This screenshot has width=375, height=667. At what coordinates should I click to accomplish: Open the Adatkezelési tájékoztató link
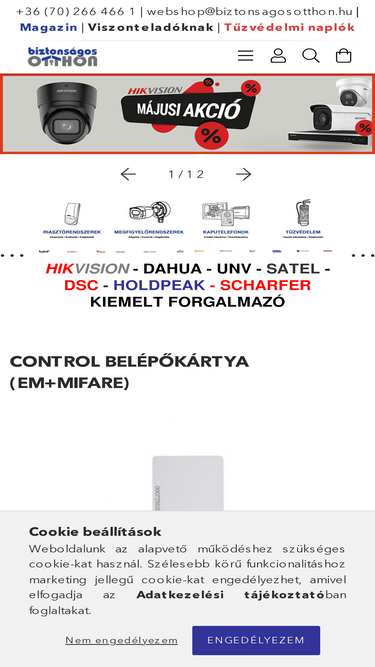pyautogui.click(x=230, y=595)
